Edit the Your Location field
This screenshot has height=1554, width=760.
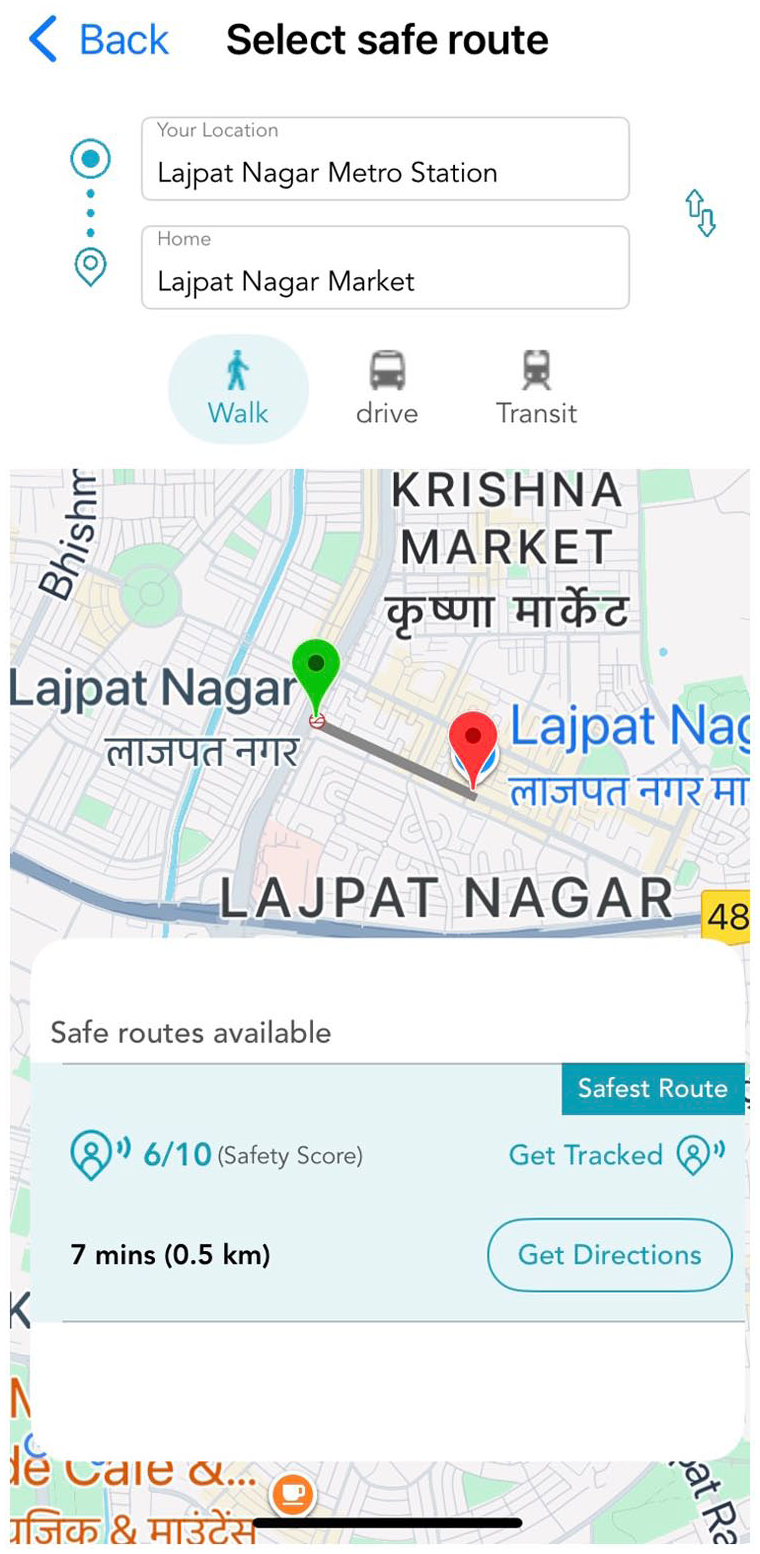coord(385,158)
